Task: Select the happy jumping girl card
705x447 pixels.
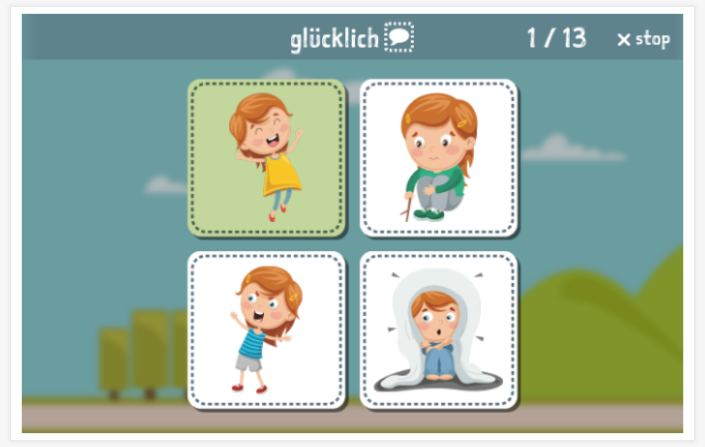Action: tap(266, 158)
